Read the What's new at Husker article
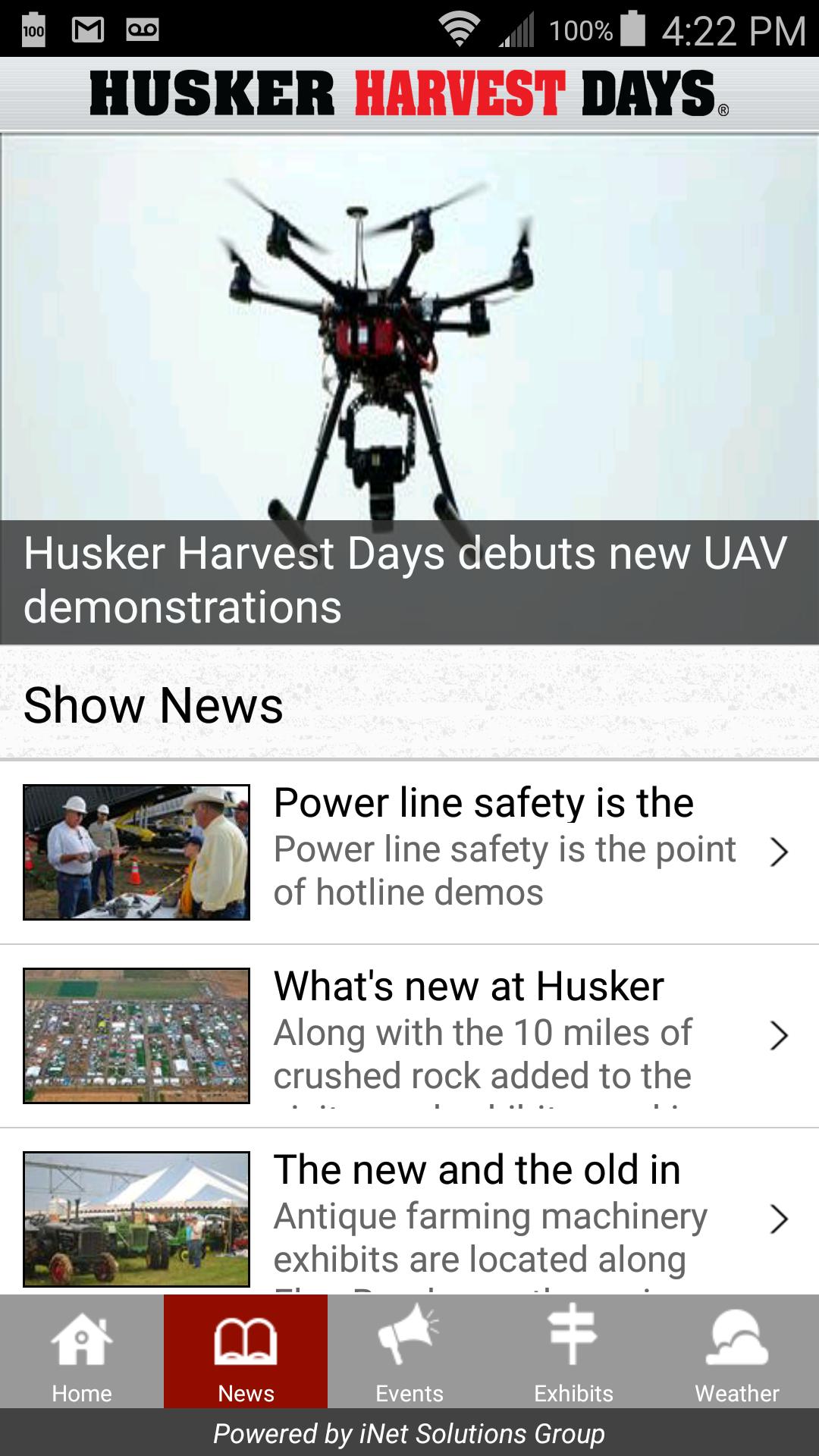 click(x=409, y=1036)
